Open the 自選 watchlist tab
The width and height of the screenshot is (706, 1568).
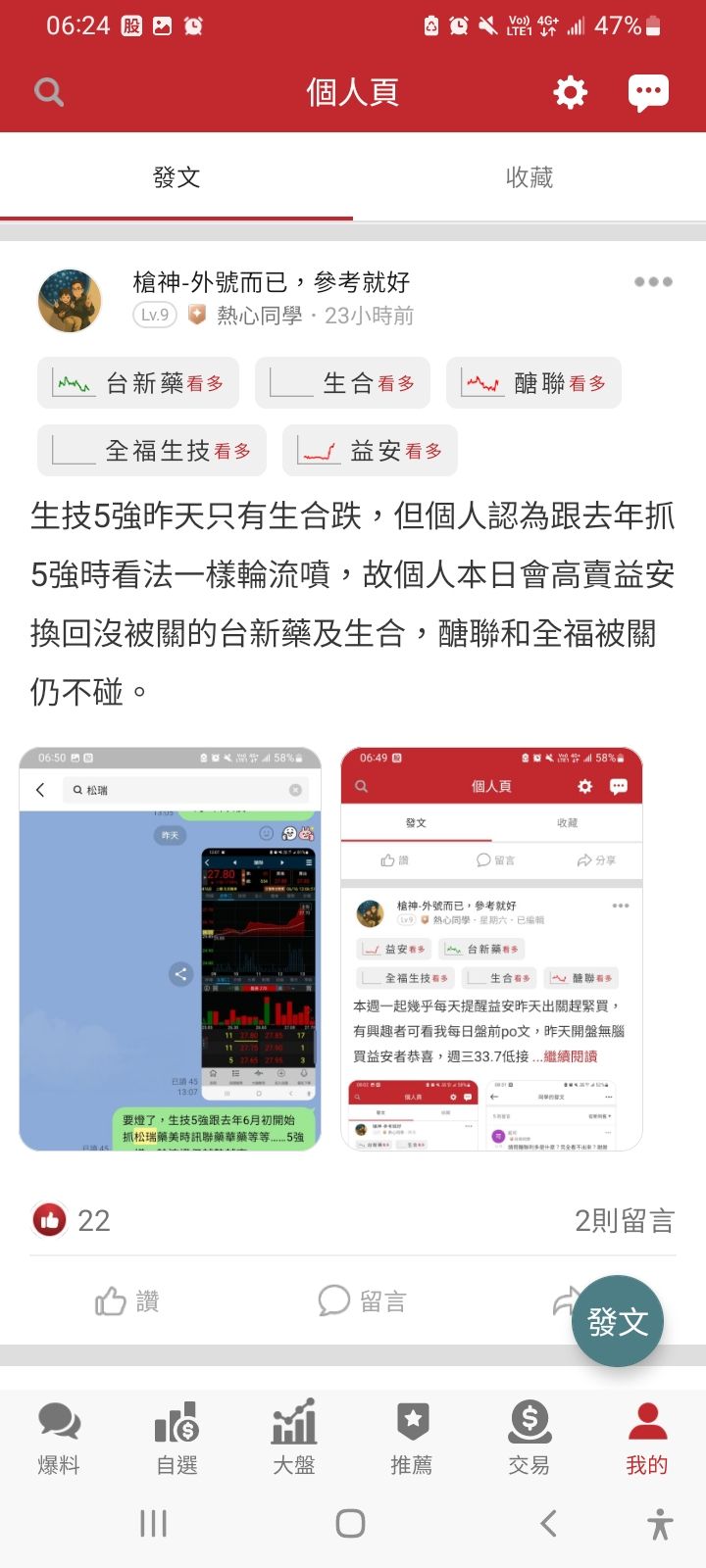[x=176, y=1437]
